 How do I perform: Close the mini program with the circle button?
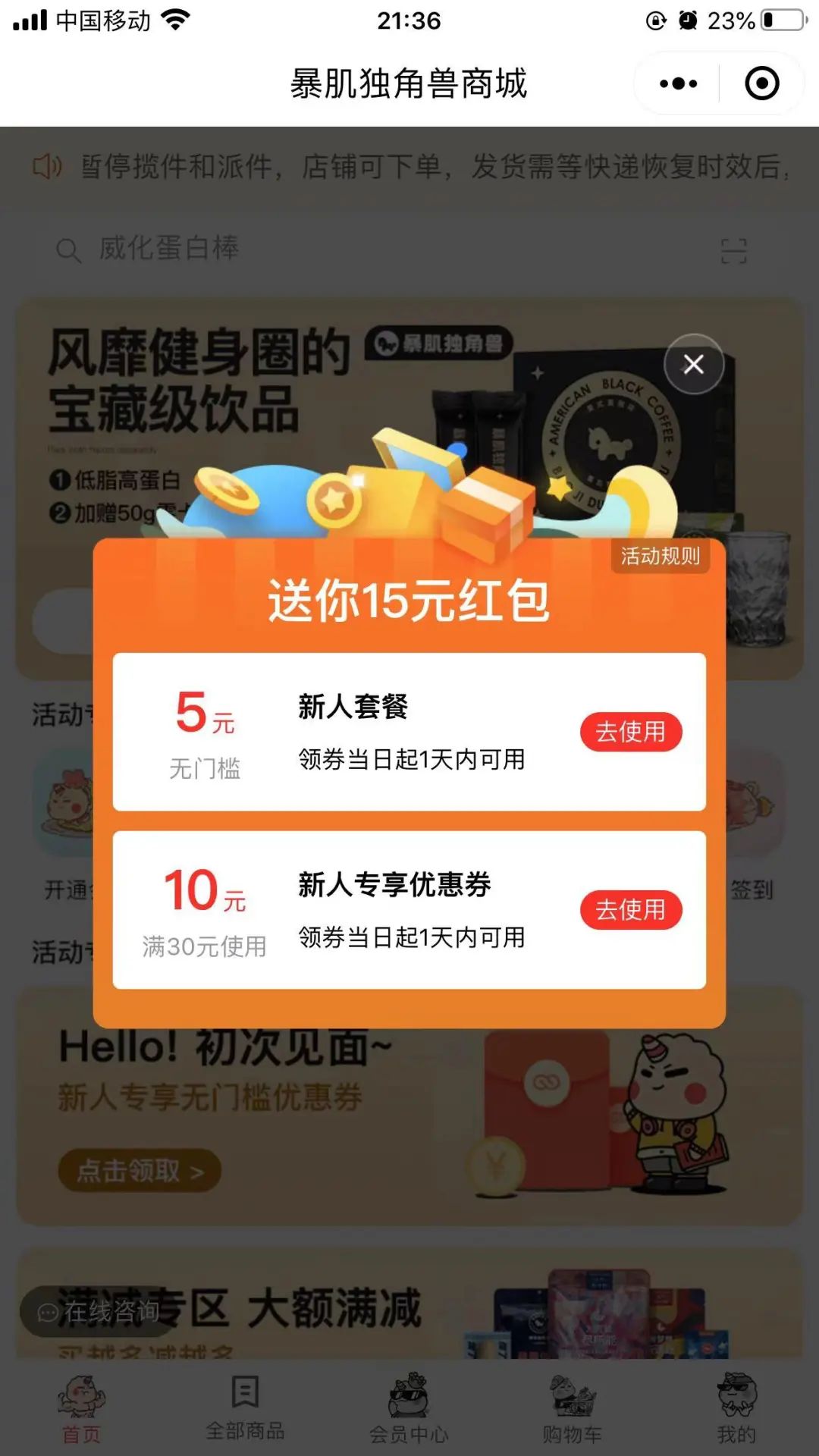[761, 83]
